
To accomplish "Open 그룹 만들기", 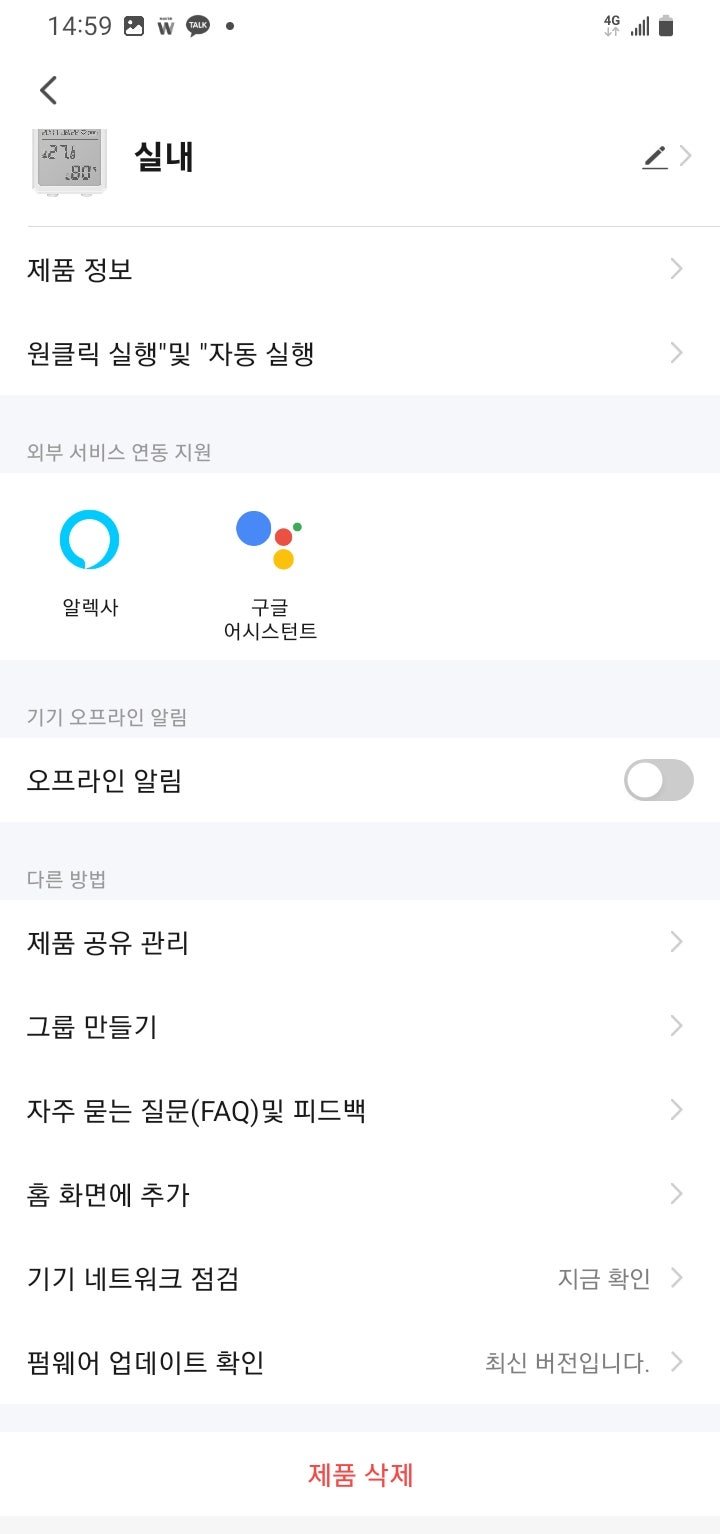I will point(360,1026).
